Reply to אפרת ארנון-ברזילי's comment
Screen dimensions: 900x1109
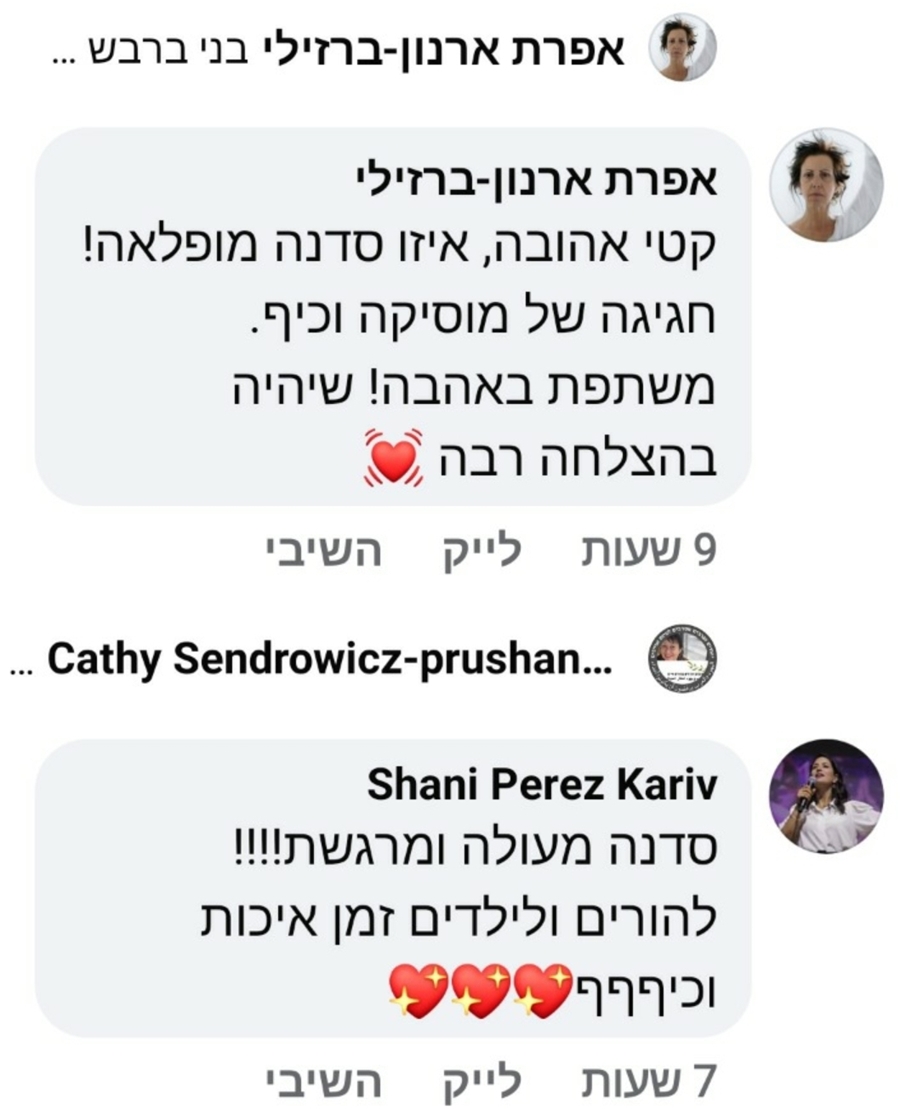point(323,553)
